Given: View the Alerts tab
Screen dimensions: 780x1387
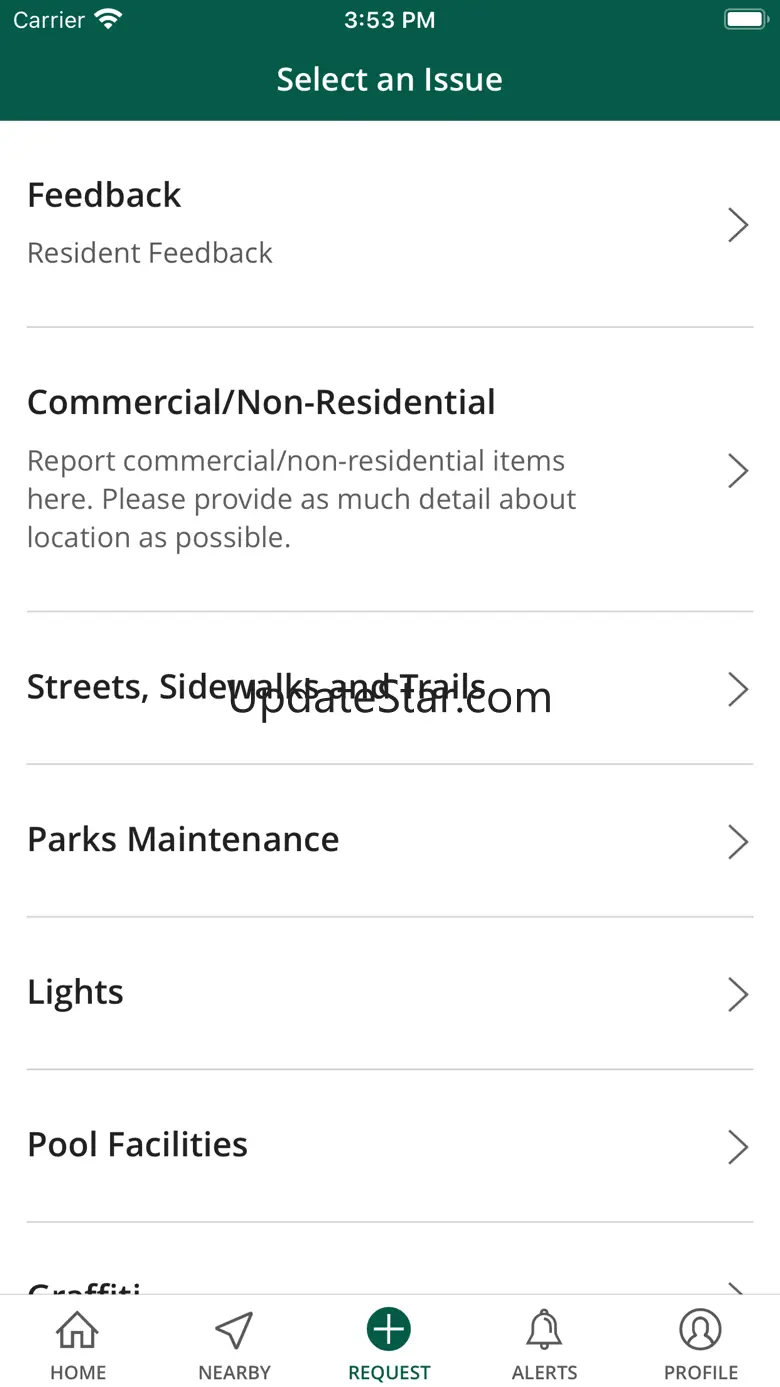Looking at the screenshot, I should 545,1344.
